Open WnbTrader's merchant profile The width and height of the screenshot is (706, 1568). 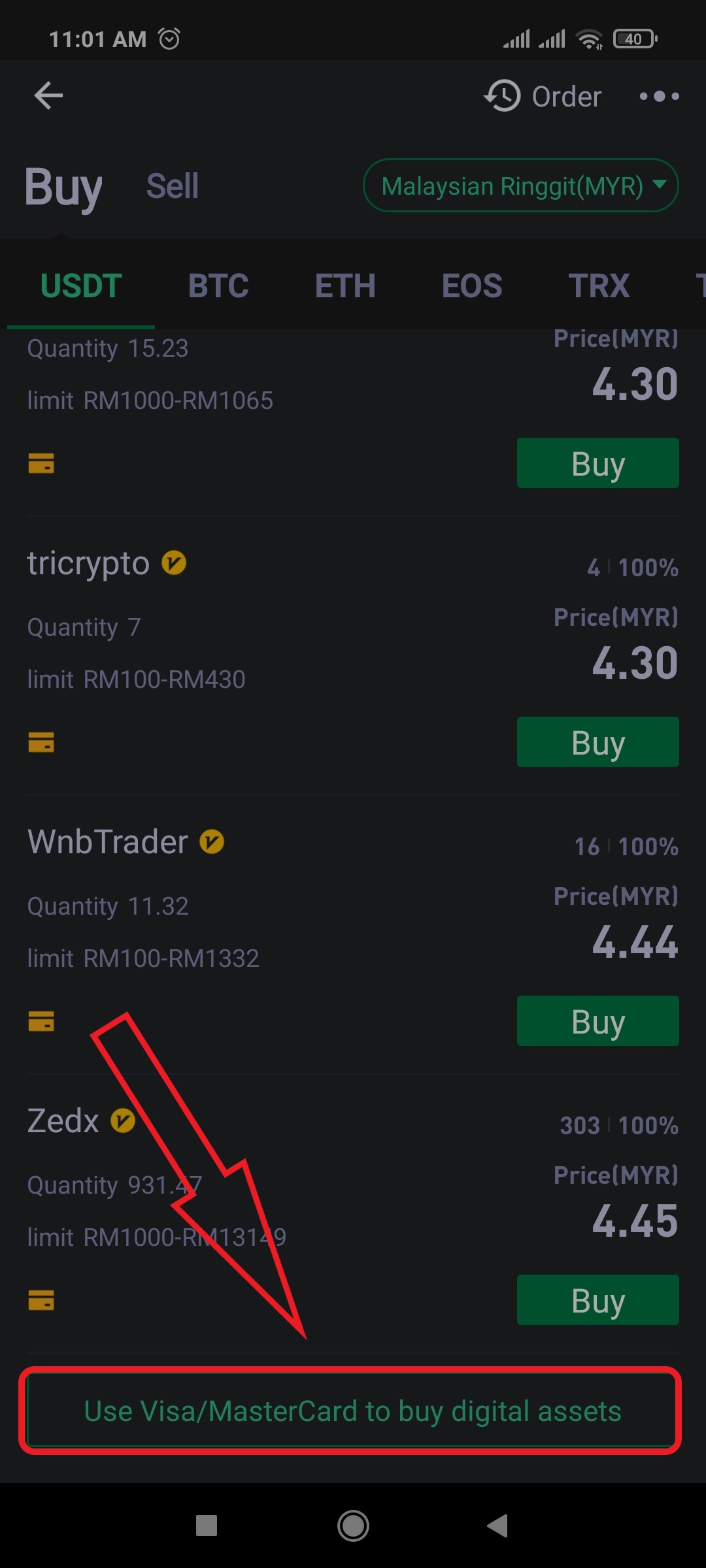[107, 841]
